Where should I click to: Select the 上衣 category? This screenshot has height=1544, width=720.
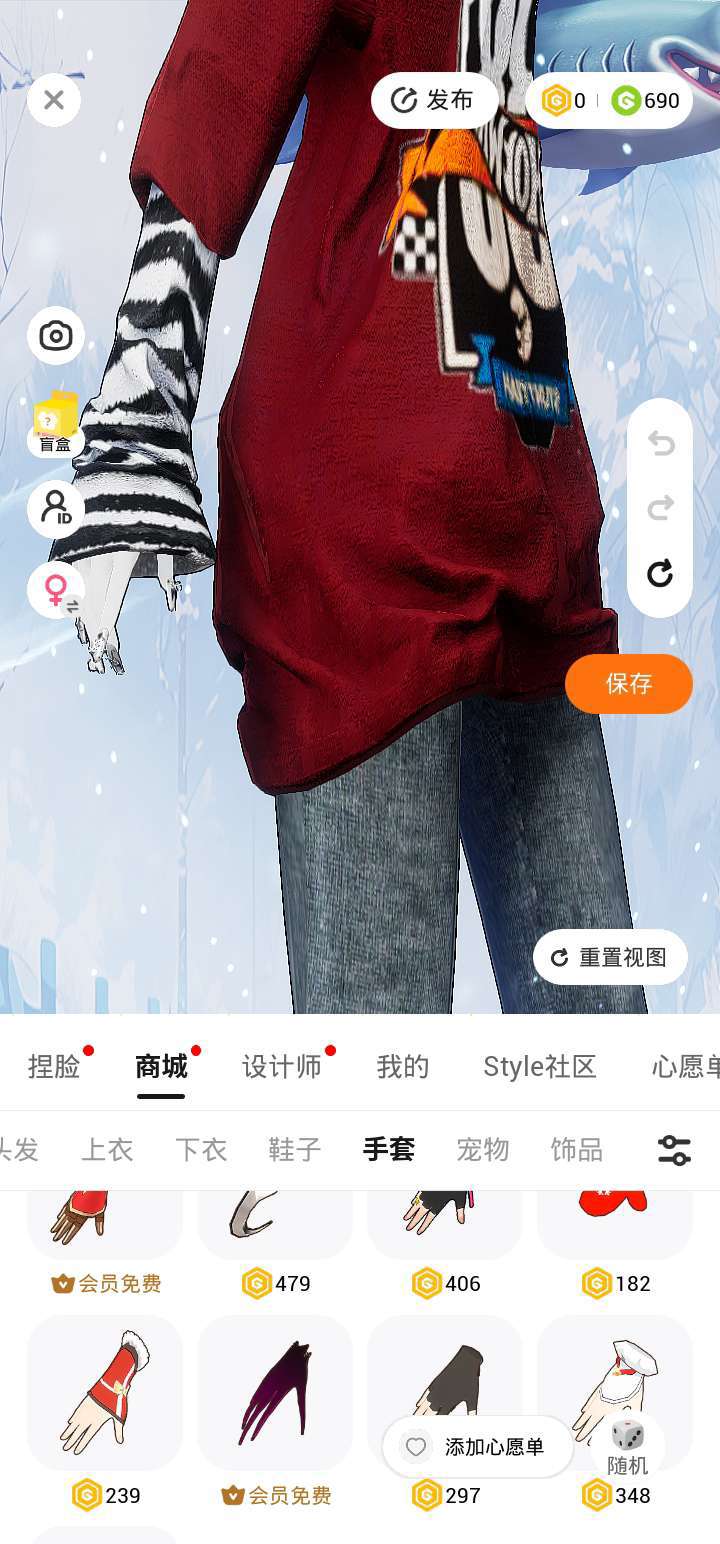(107, 1150)
